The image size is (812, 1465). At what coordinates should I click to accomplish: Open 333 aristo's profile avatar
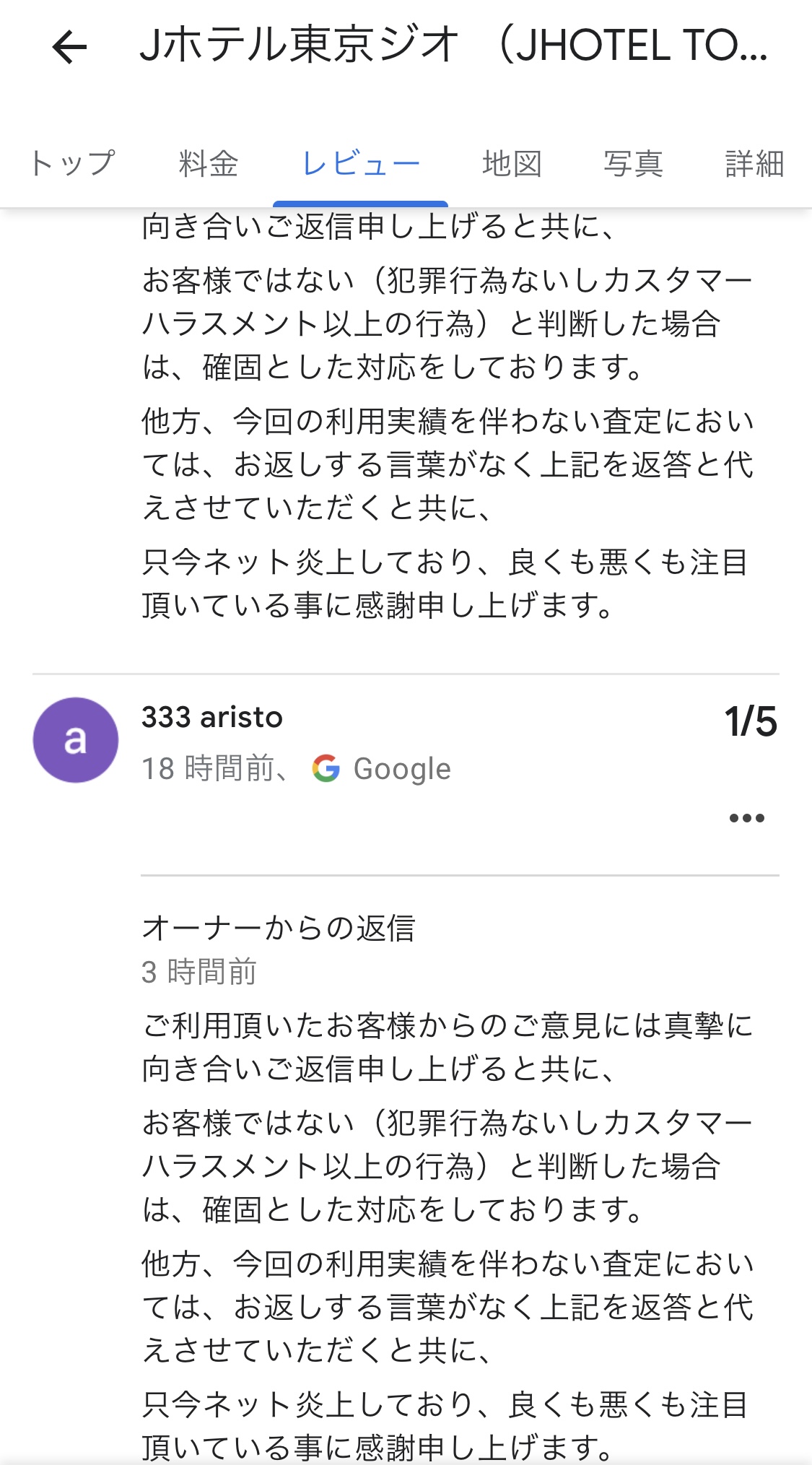click(76, 740)
